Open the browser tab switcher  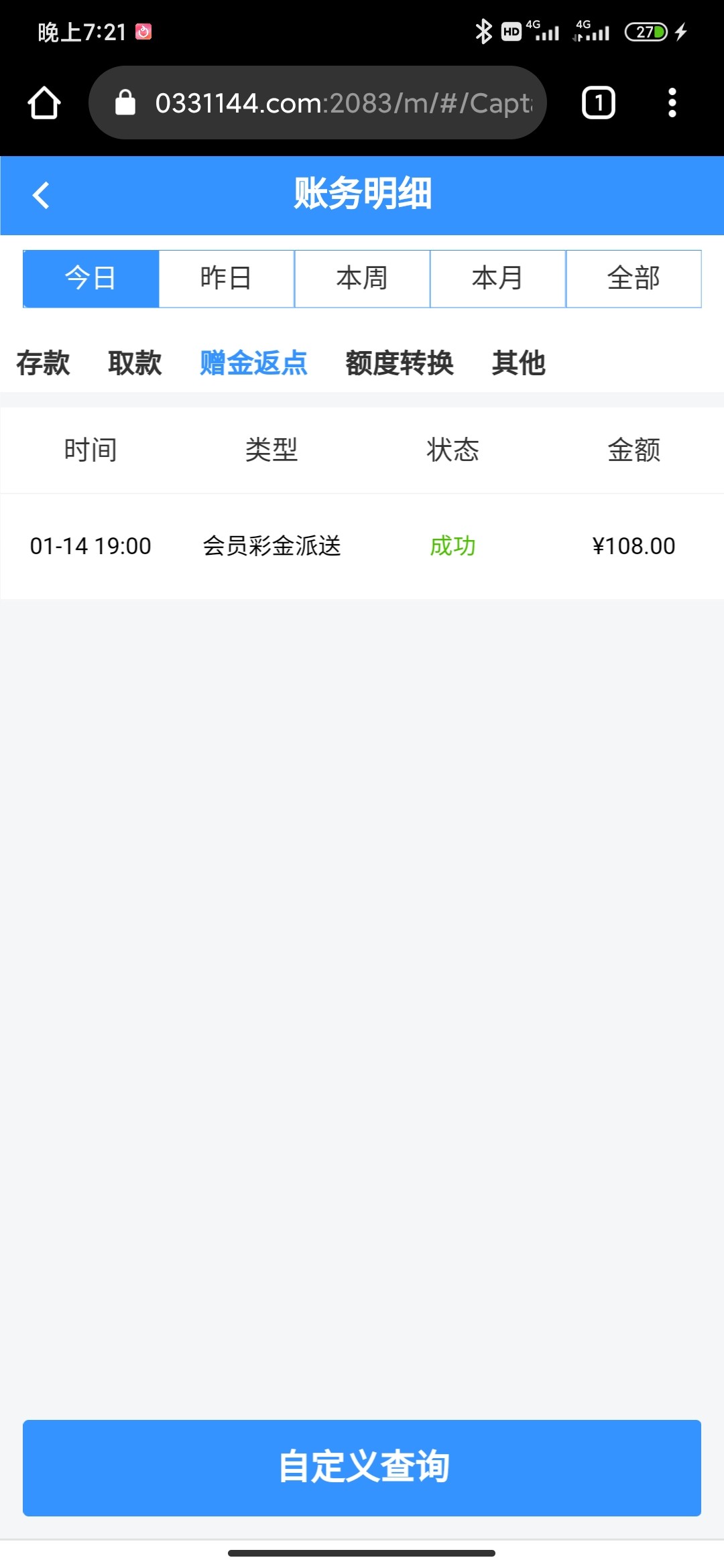pyautogui.click(x=598, y=103)
